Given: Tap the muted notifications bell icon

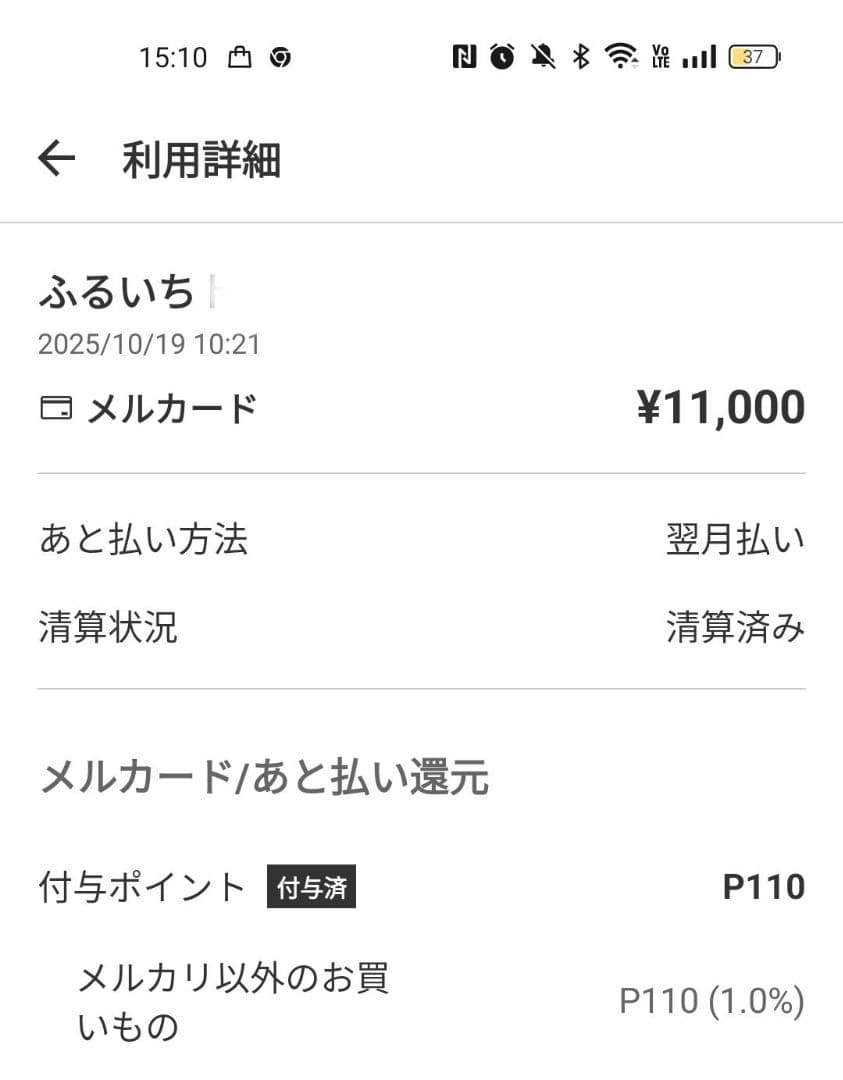Looking at the screenshot, I should (x=543, y=57).
